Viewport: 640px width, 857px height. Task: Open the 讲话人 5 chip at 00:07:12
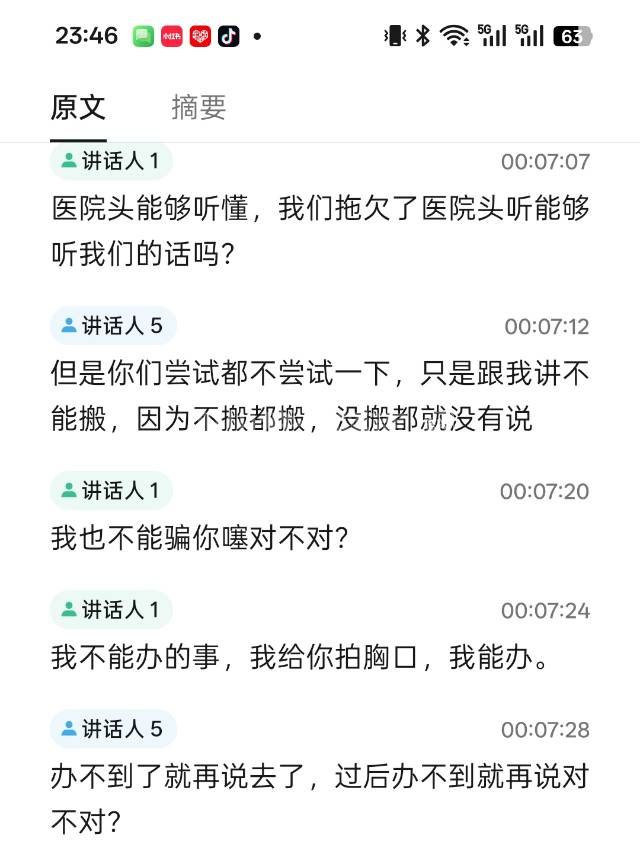point(113,325)
